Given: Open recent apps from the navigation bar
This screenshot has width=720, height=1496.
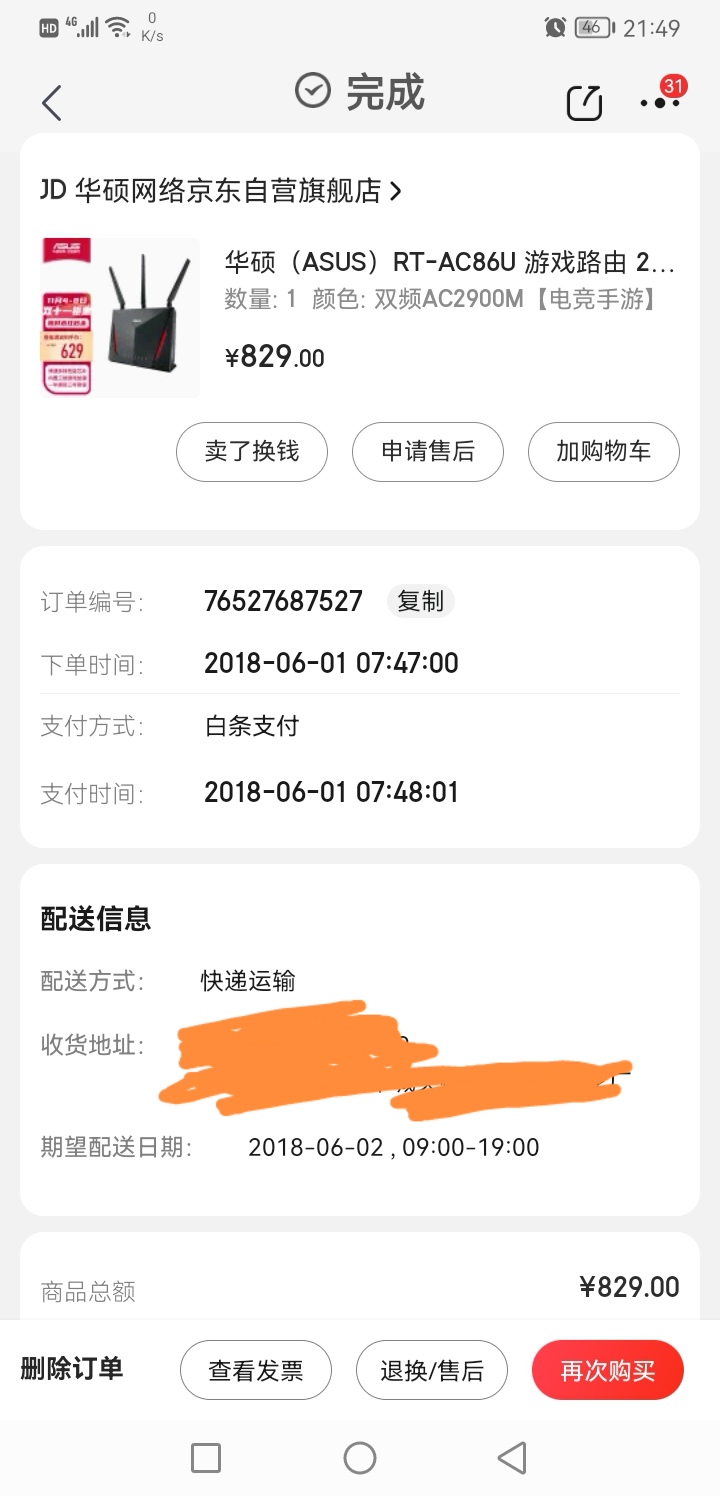Looking at the screenshot, I should (x=206, y=1458).
